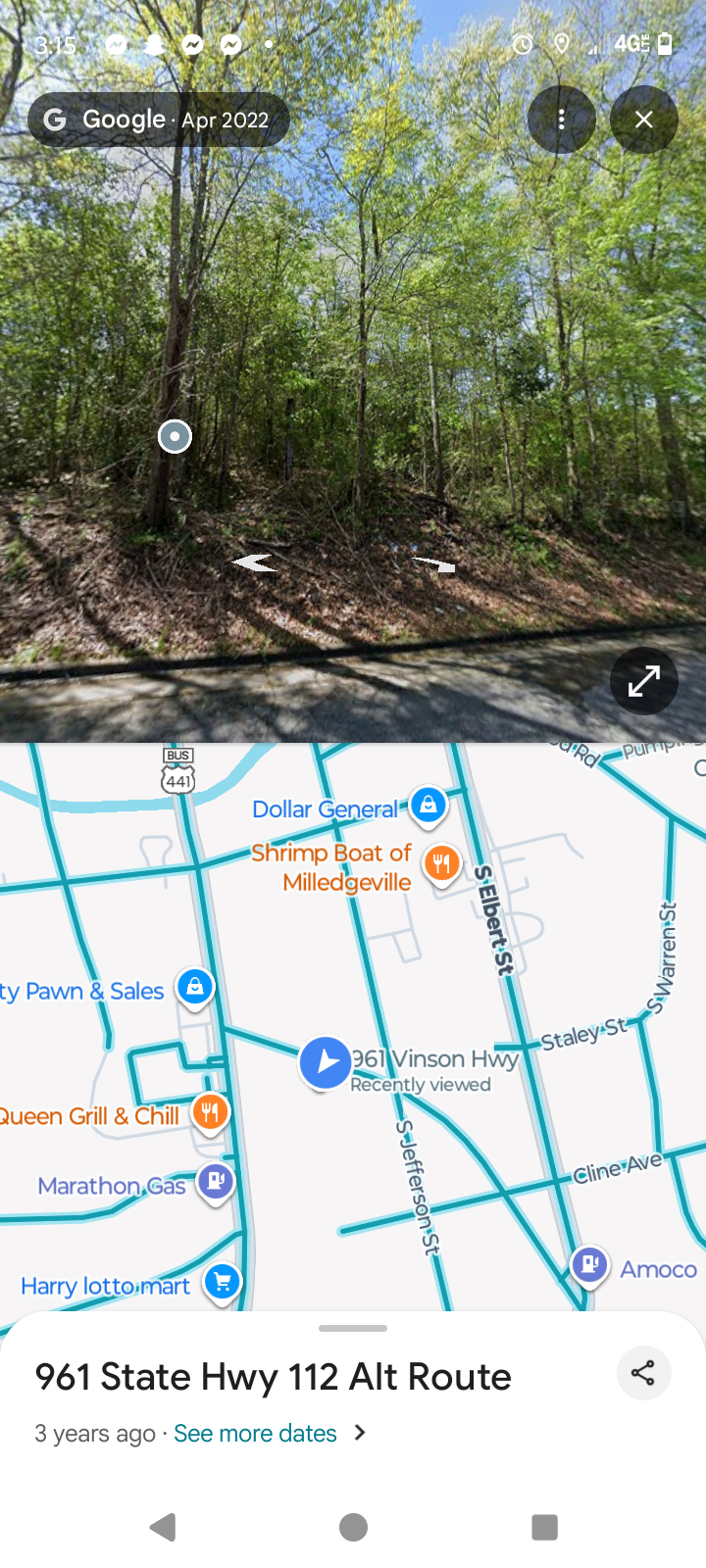This screenshot has width=706, height=1568.
Task: Select the Dollar General map pin
Action: point(428,806)
